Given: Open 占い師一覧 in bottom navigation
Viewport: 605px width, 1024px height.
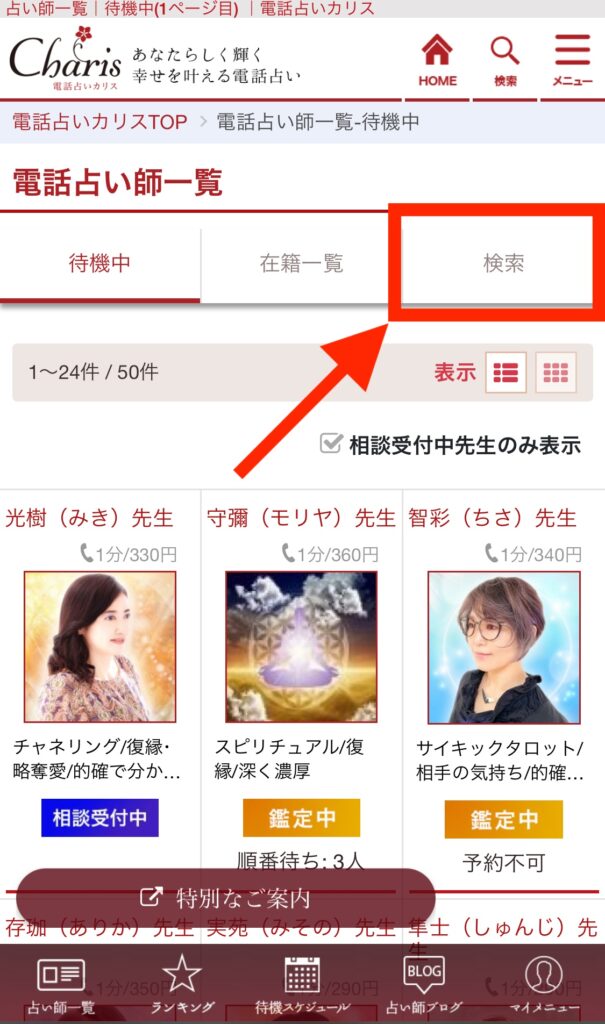Looking at the screenshot, I should pos(60,985).
